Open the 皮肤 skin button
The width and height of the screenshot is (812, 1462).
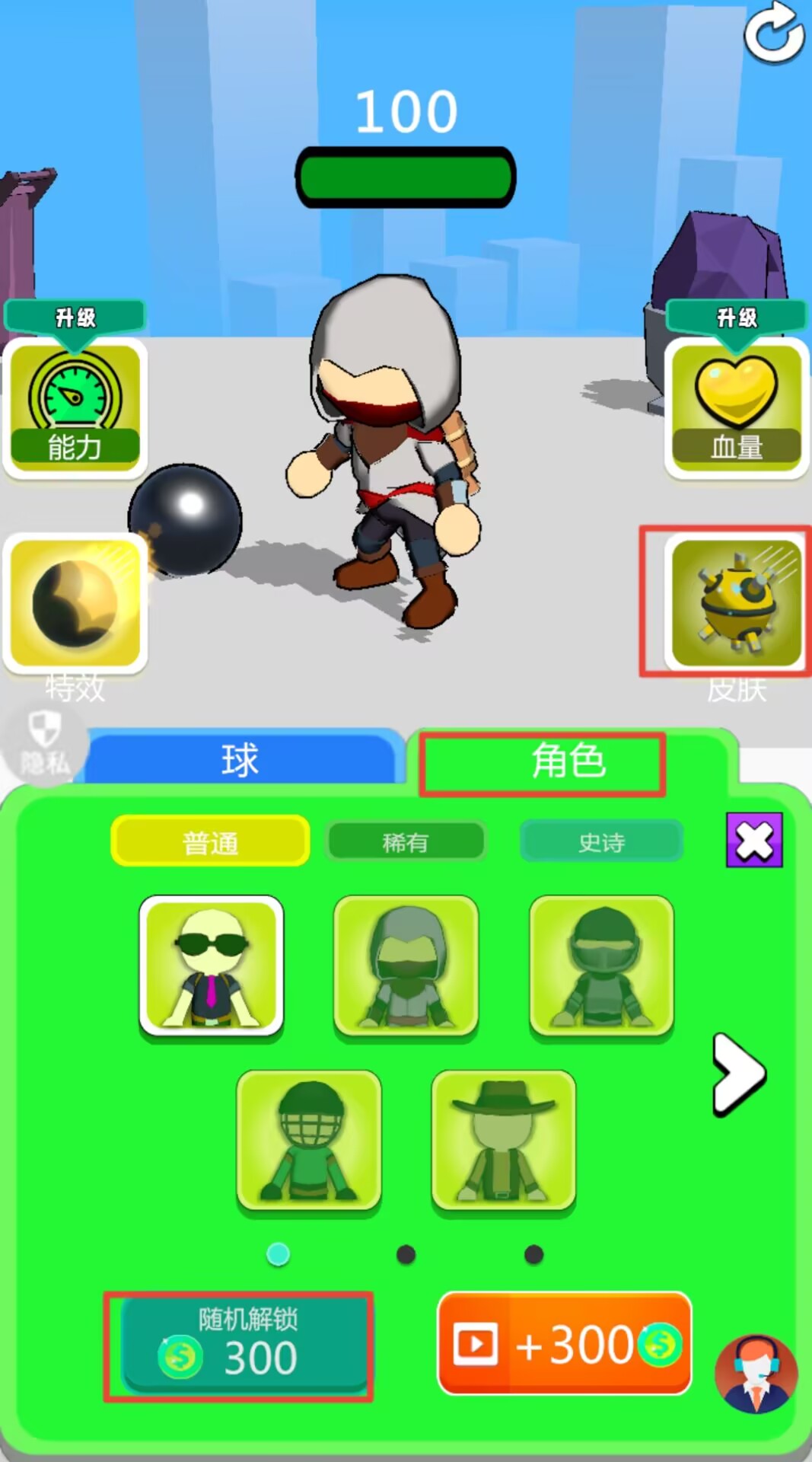click(x=736, y=602)
